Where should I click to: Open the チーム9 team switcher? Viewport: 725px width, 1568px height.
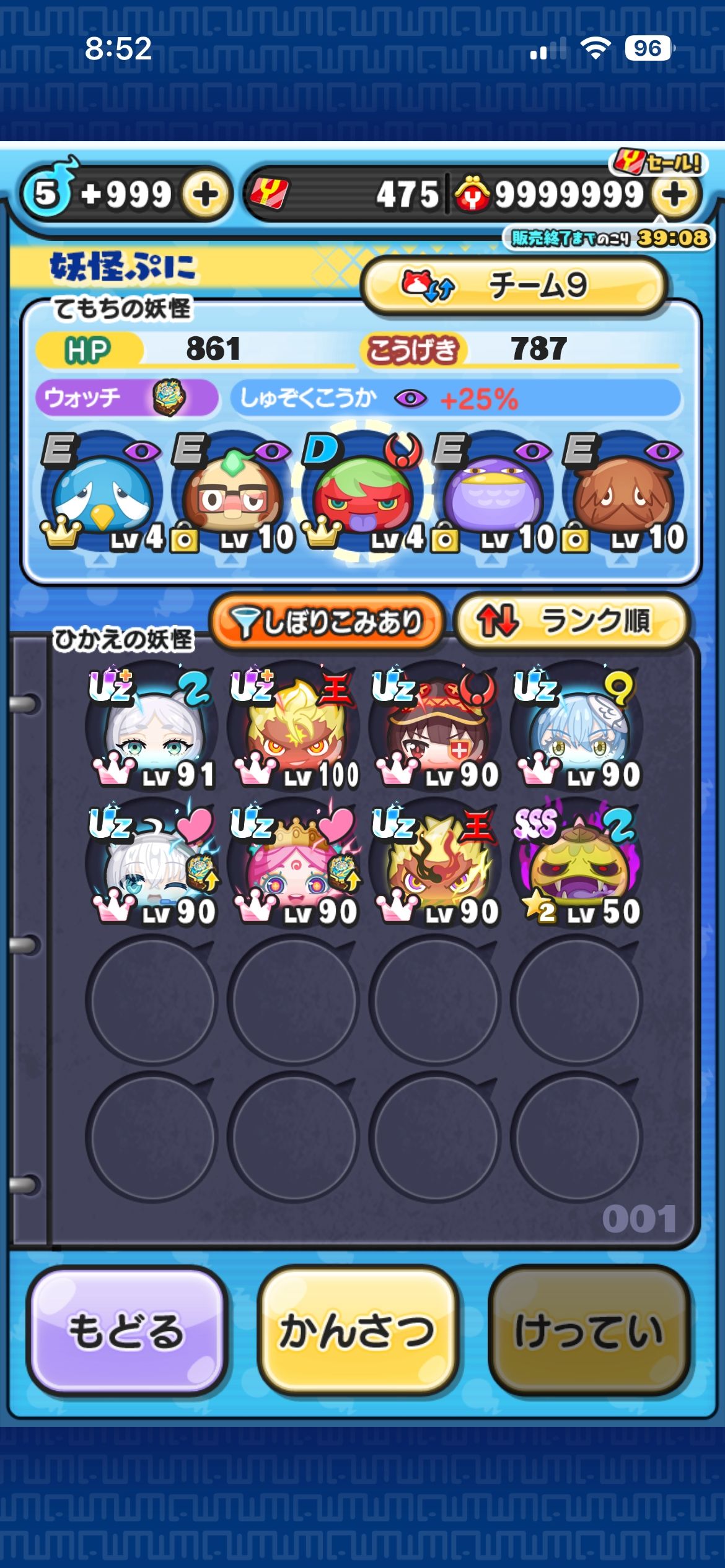point(514,285)
